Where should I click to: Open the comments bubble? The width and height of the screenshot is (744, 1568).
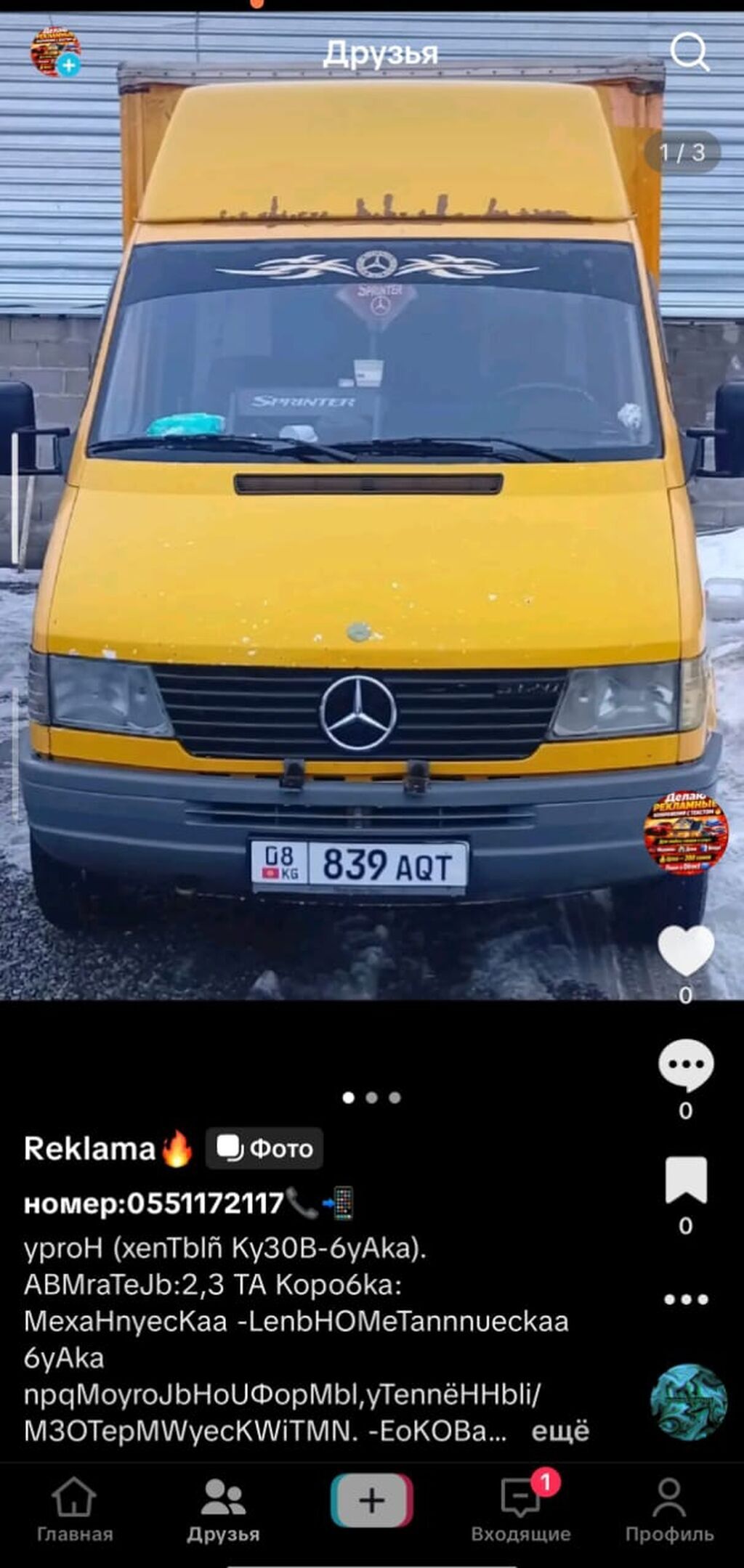pyautogui.click(x=685, y=1065)
